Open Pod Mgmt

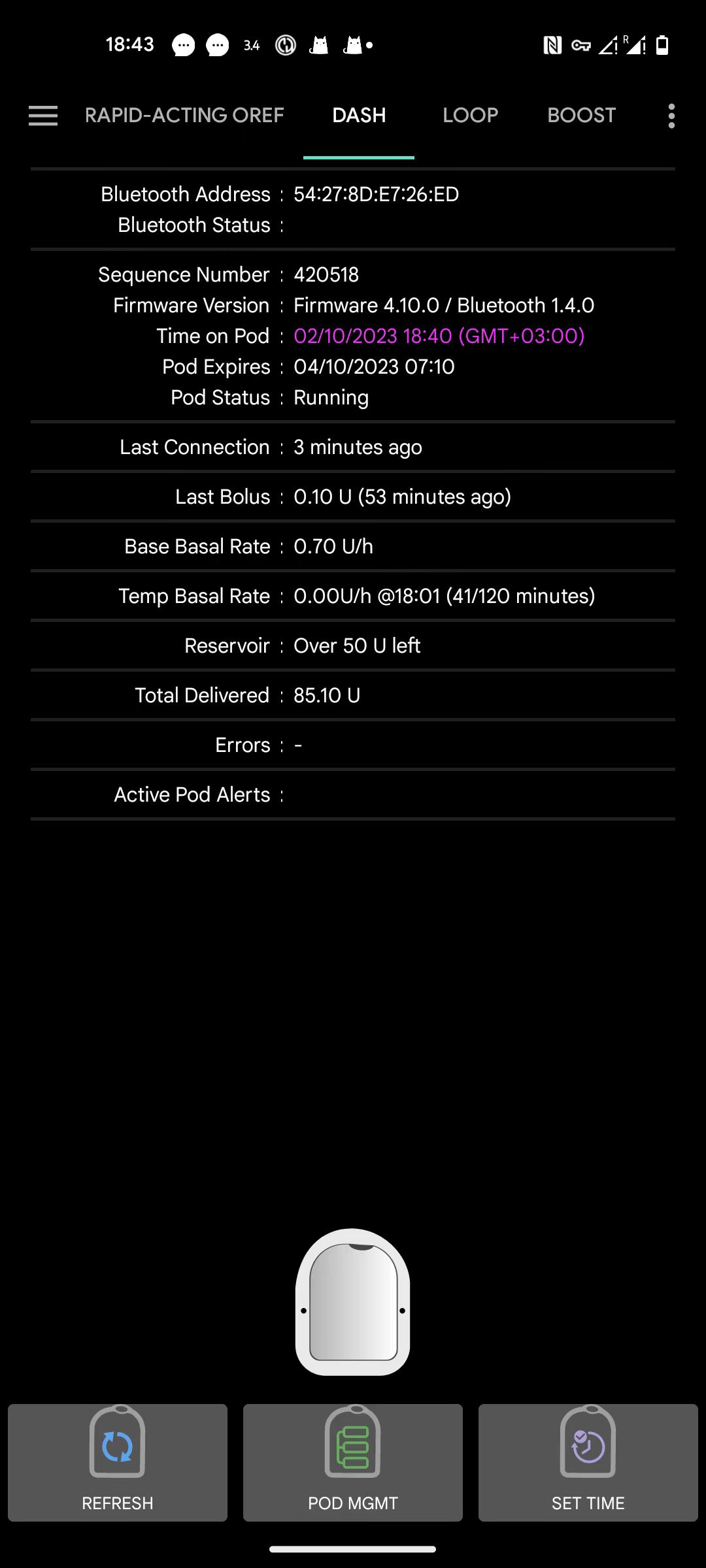click(x=353, y=1462)
